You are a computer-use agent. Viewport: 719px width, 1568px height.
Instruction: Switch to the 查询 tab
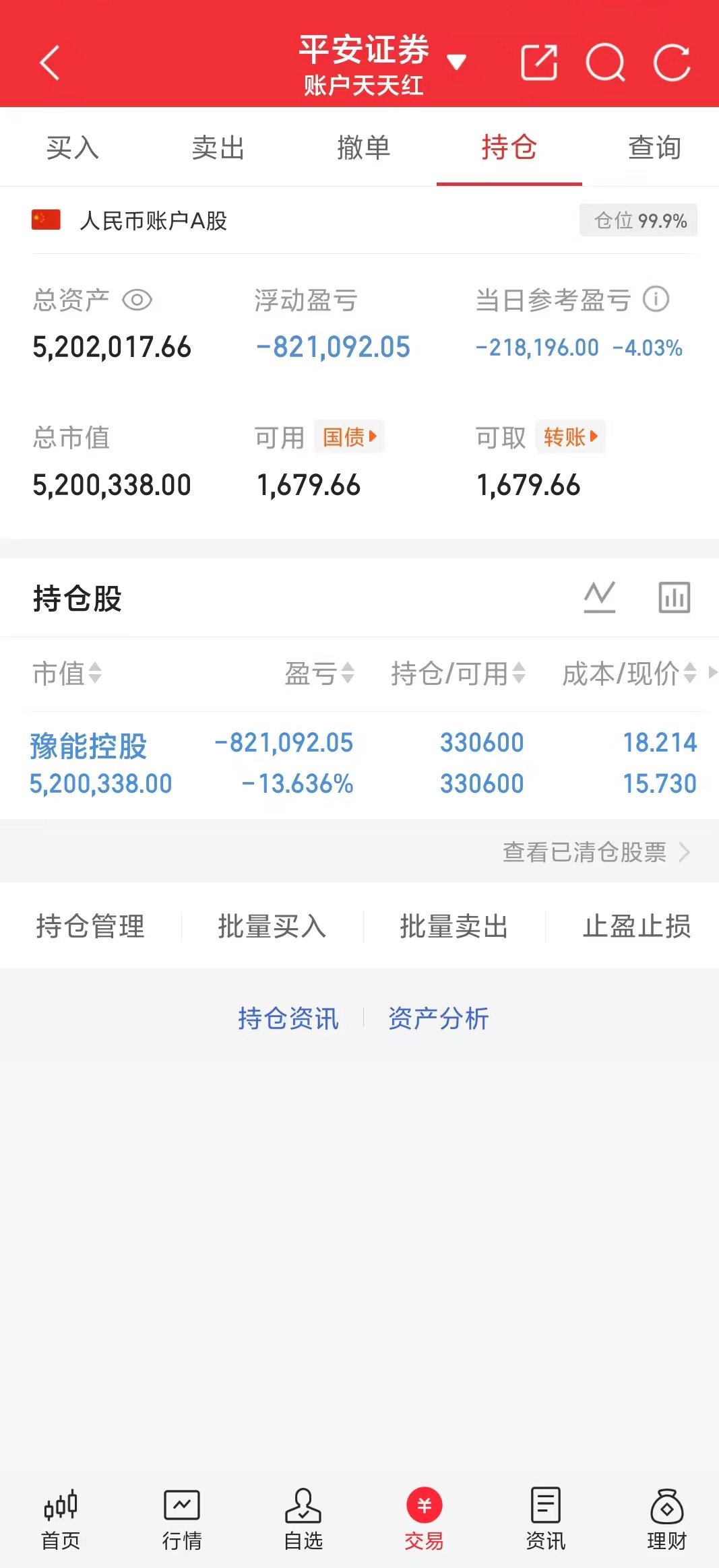tap(654, 148)
